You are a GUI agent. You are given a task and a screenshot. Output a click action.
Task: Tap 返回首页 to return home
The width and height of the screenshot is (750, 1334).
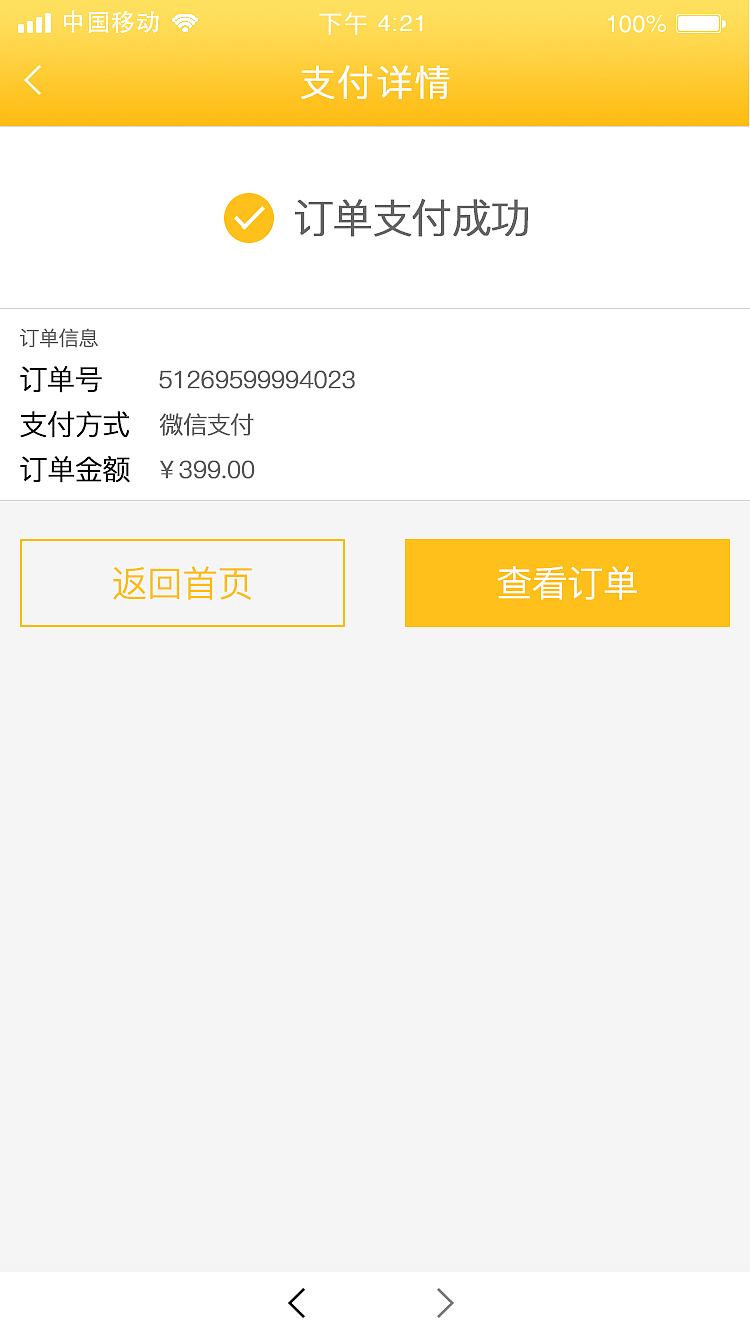click(182, 582)
